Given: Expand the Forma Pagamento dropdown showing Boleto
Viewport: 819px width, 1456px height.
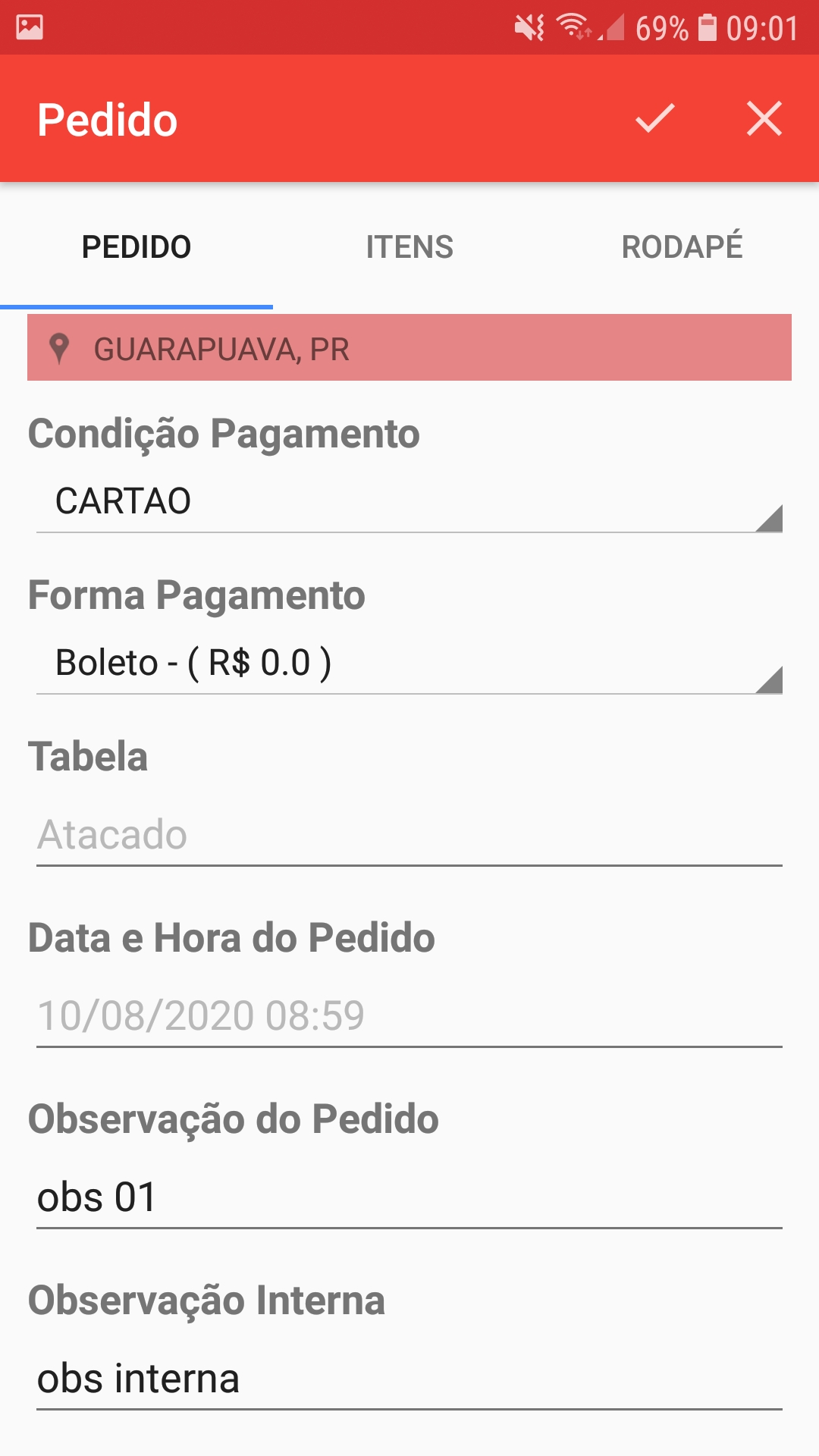Looking at the screenshot, I should click(409, 663).
